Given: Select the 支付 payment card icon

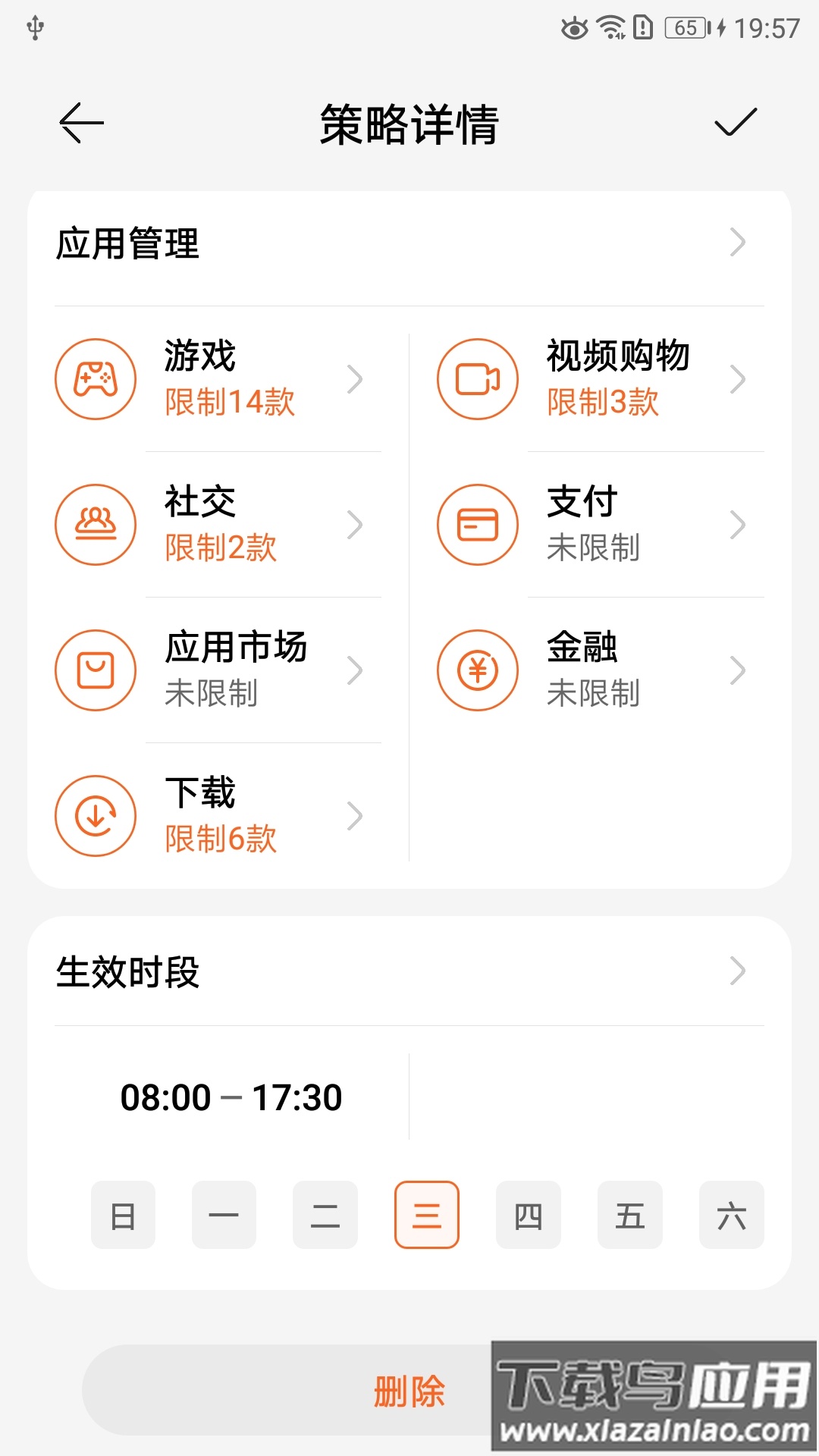Looking at the screenshot, I should point(477,524).
